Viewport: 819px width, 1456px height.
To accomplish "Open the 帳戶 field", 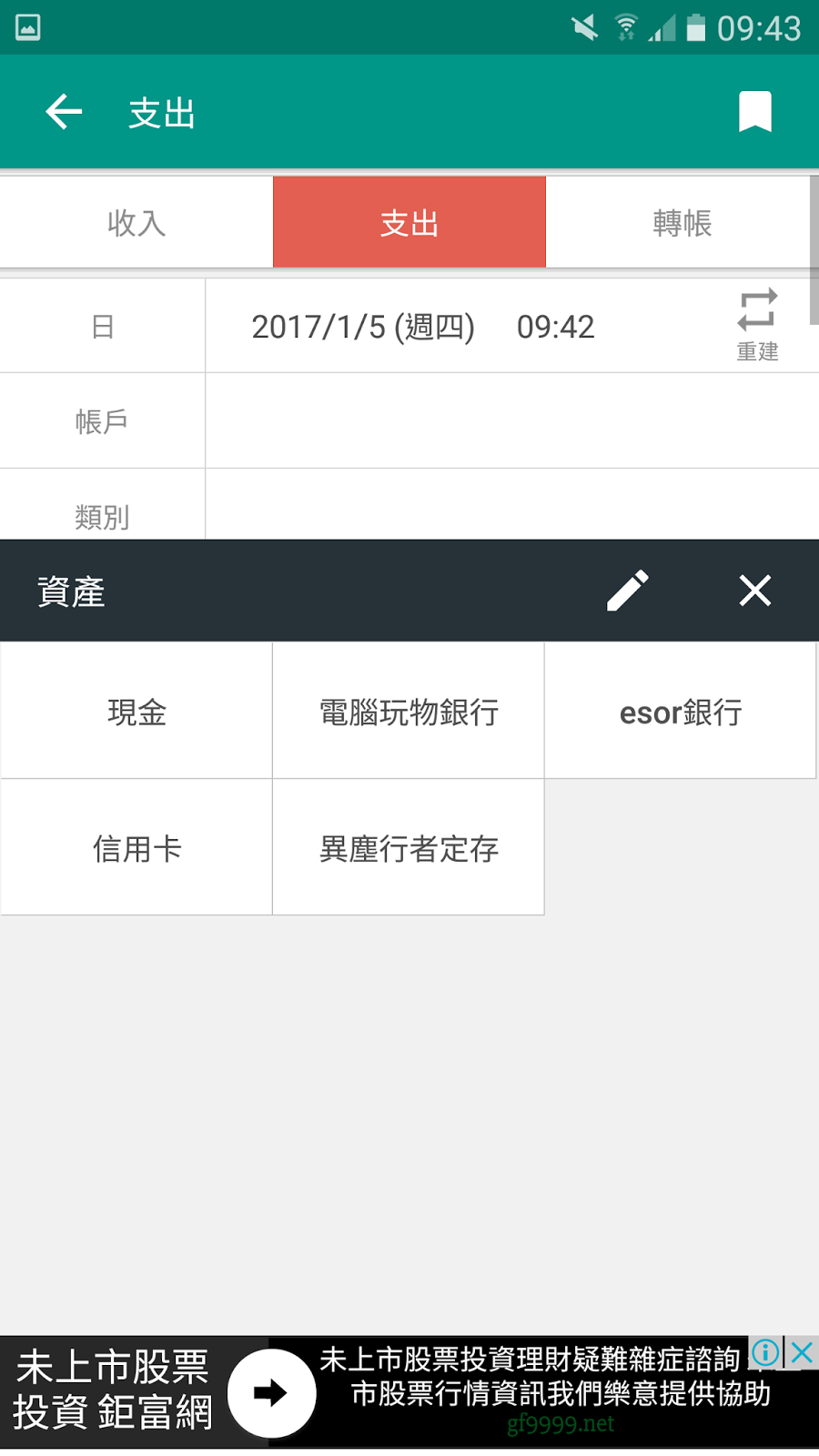I will [511, 421].
